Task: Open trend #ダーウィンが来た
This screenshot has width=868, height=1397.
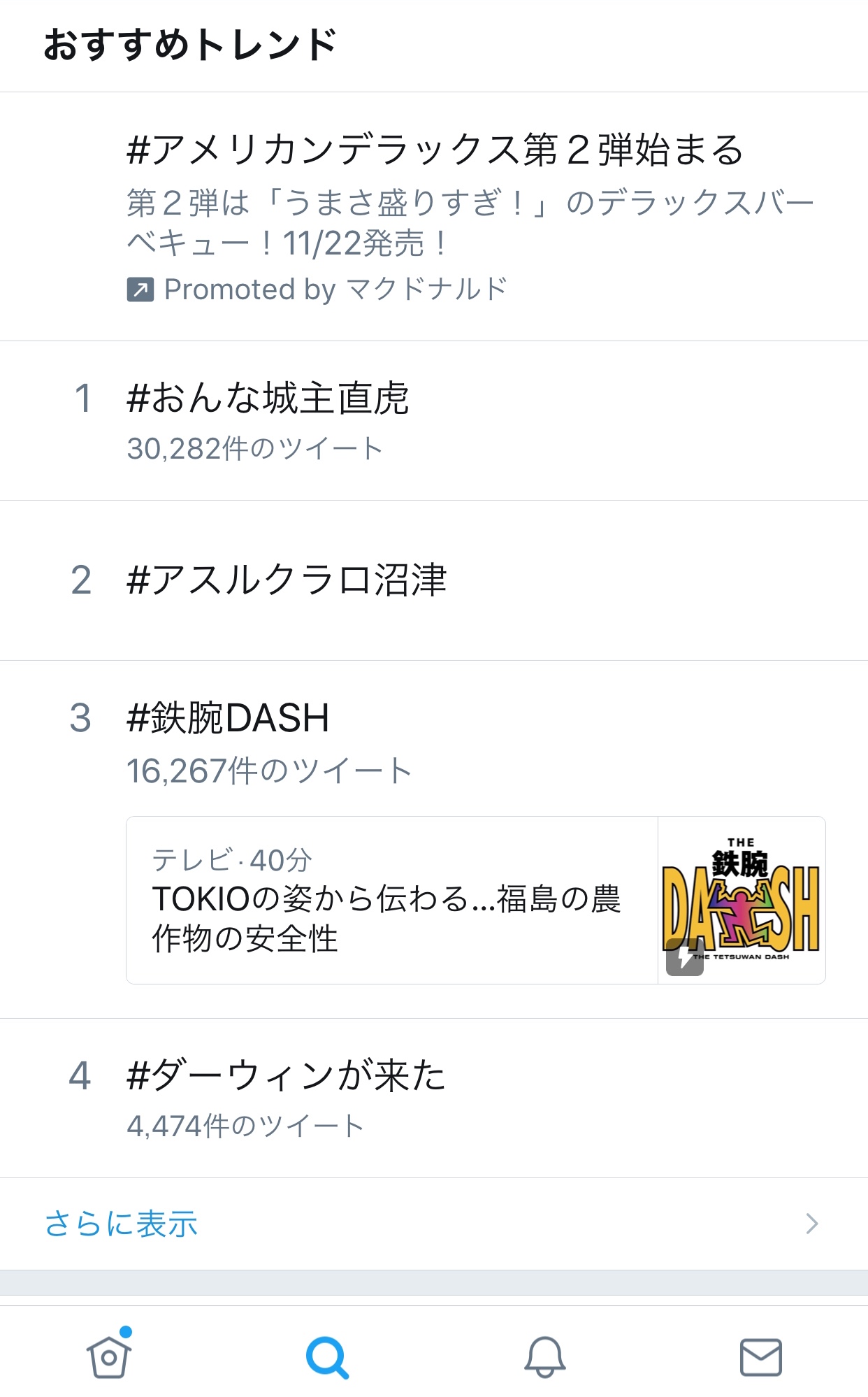Action: 434,1098
